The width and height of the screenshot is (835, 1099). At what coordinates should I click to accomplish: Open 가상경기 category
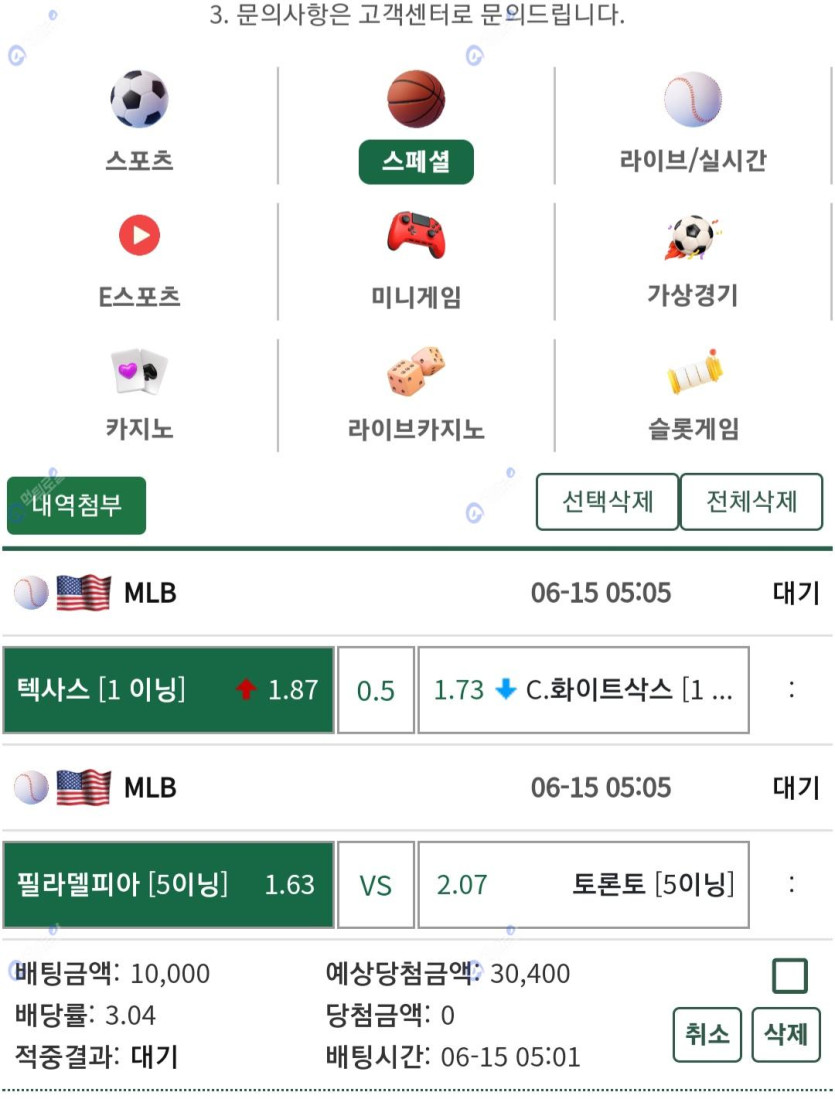(x=693, y=260)
